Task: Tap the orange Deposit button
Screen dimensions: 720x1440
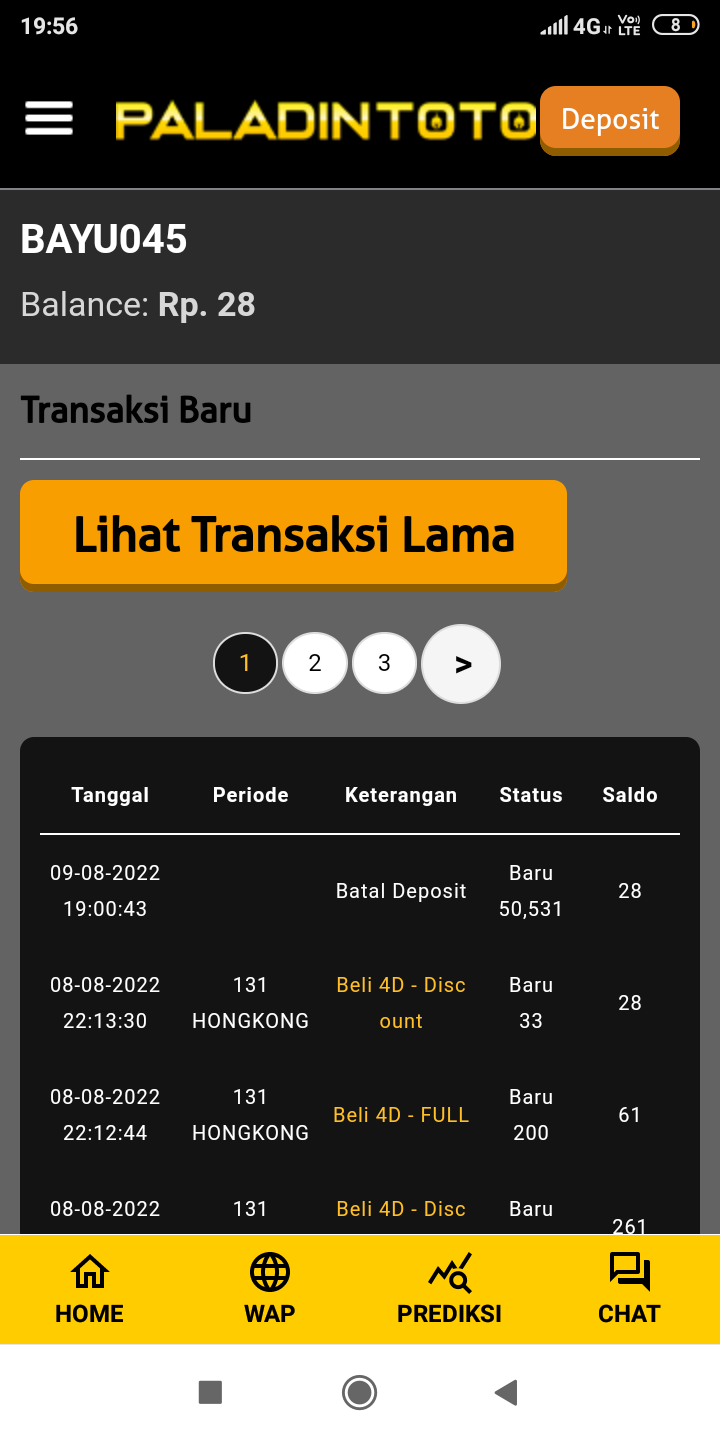Action: click(609, 119)
